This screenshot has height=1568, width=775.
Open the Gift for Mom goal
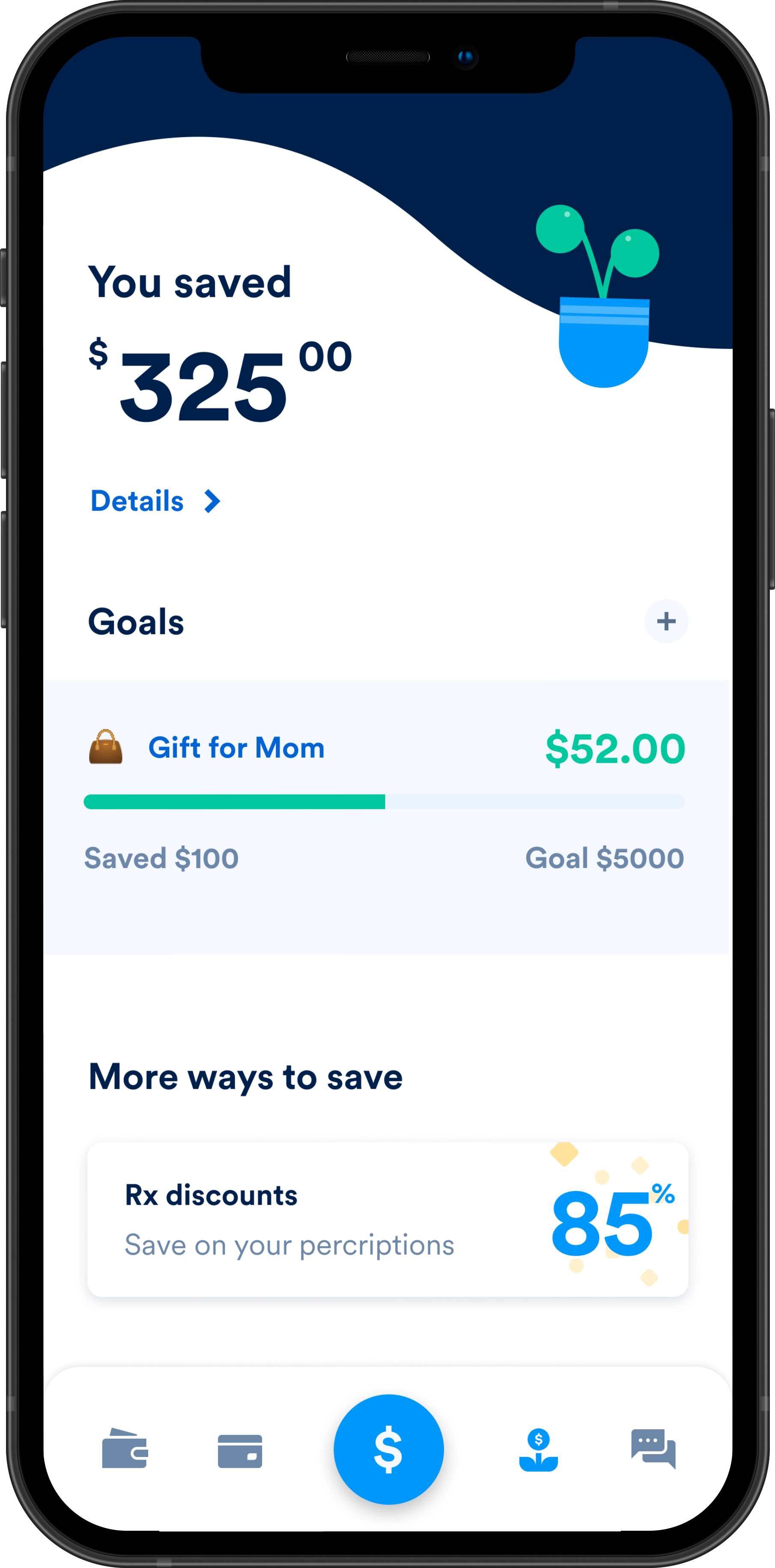[x=236, y=748]
